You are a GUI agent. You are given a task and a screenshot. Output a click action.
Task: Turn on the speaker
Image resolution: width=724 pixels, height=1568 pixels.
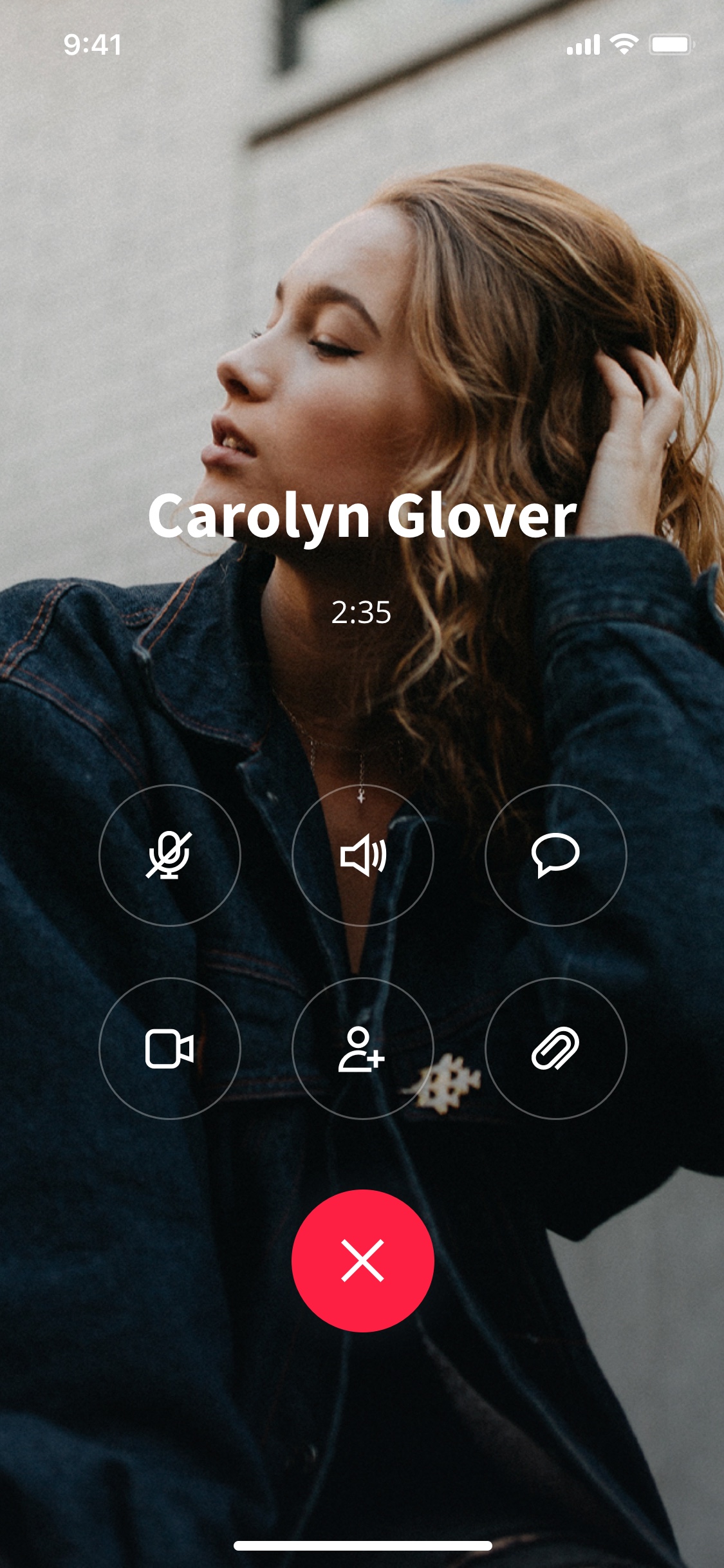coord(363,855)
